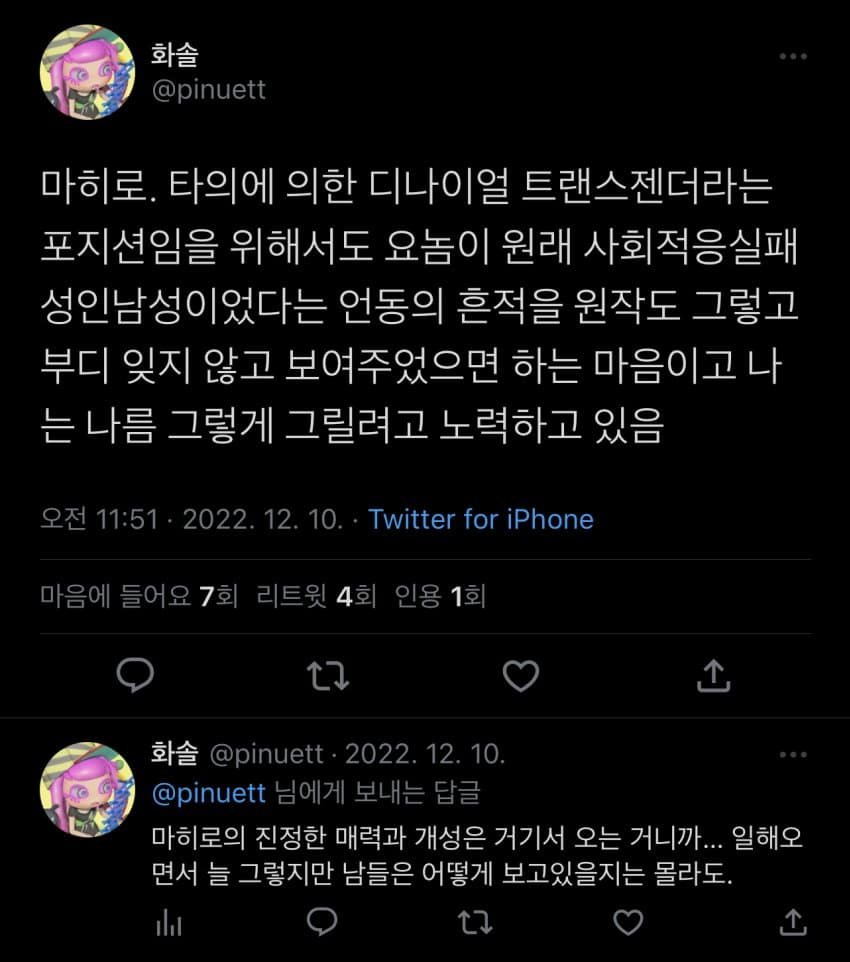Like the main tweet

click(x=520, y=677)
